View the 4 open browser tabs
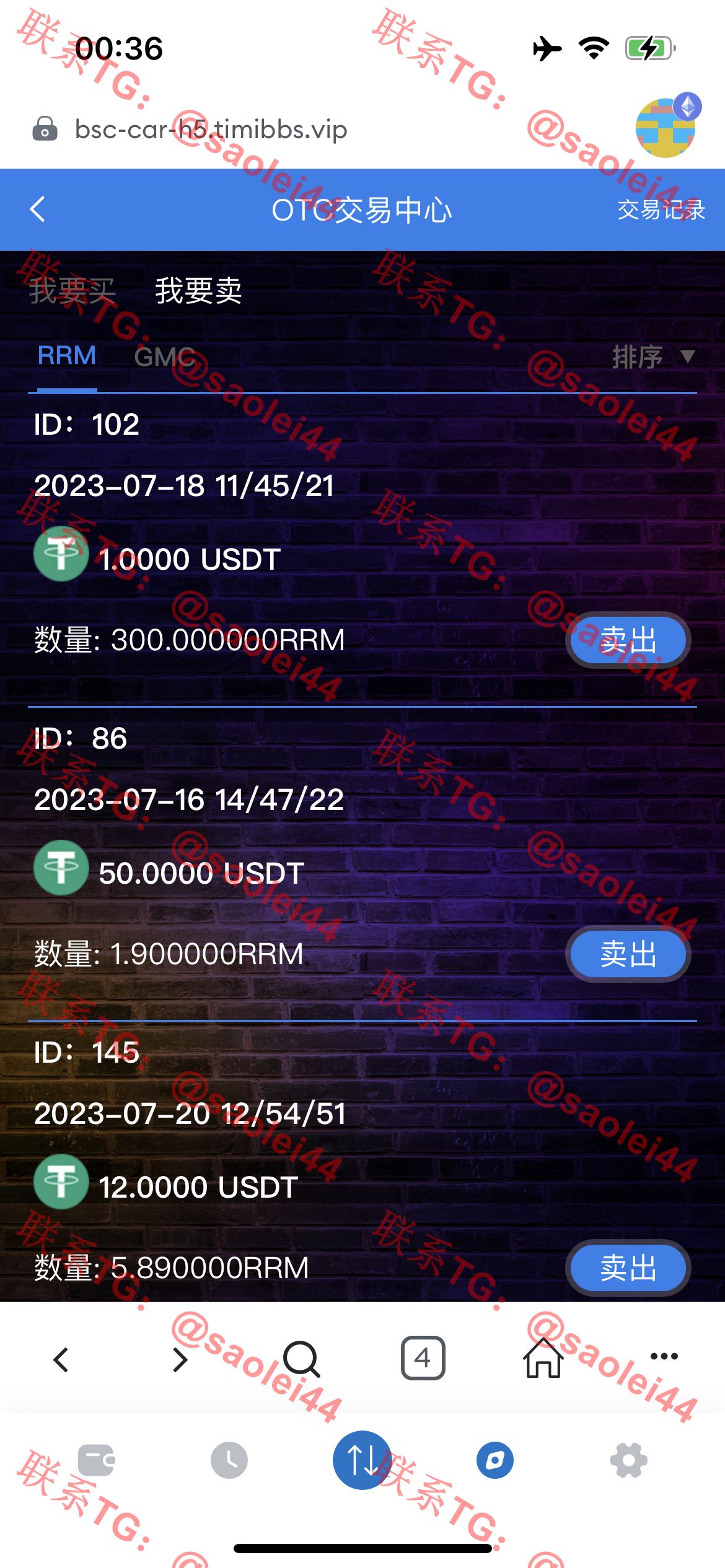 click(423, 1358)
